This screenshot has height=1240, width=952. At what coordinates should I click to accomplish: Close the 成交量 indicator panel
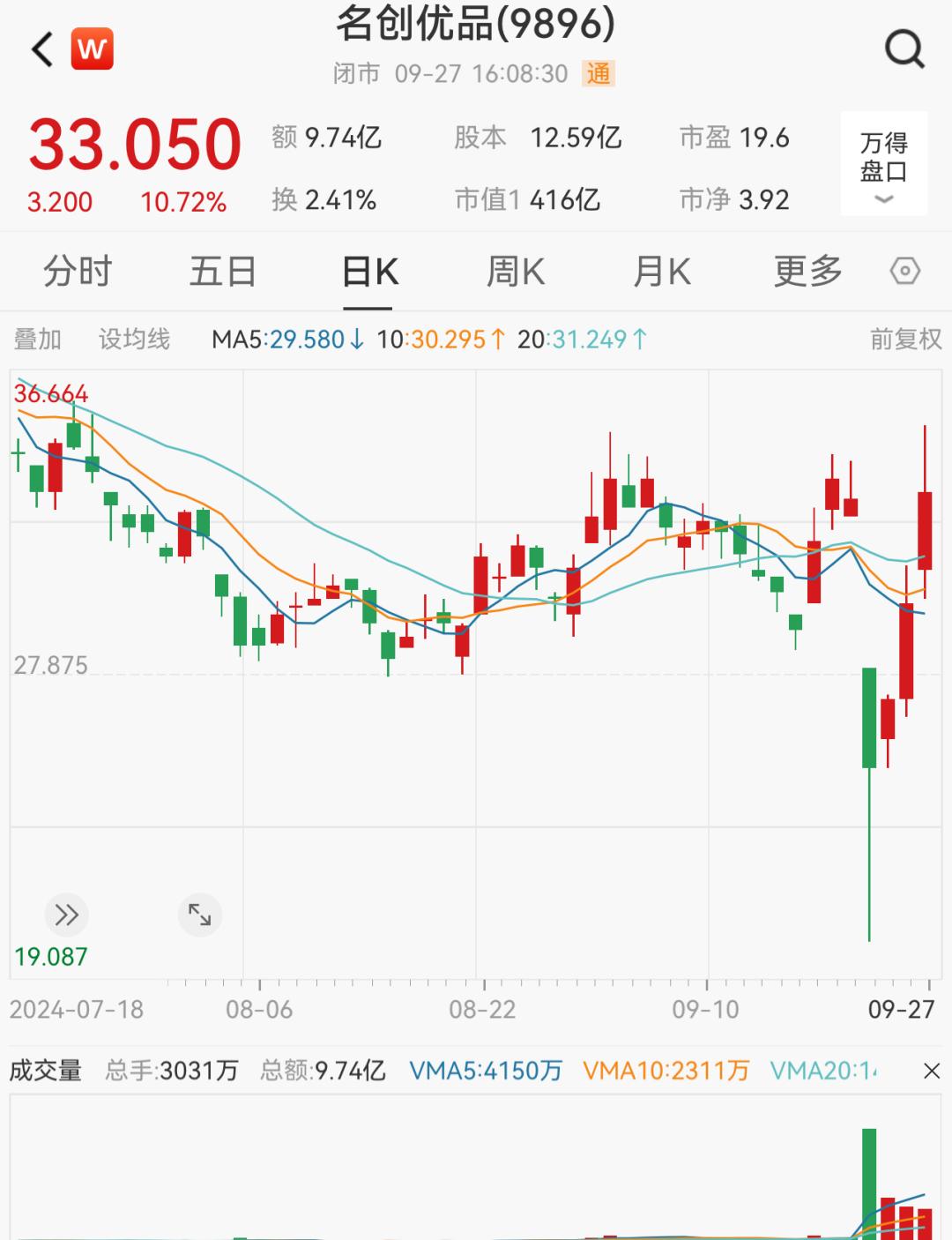931,1071
